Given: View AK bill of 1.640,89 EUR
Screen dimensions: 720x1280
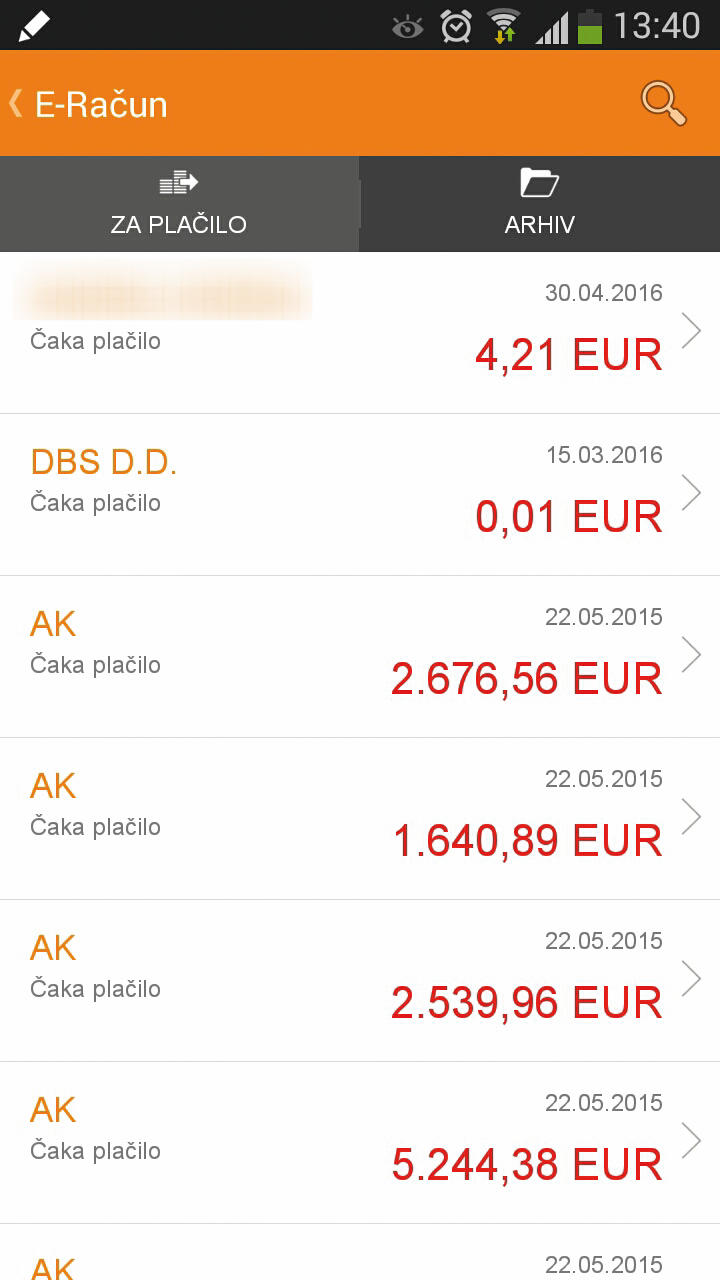Looking at the screenshot, I should [x=360, y=819].
